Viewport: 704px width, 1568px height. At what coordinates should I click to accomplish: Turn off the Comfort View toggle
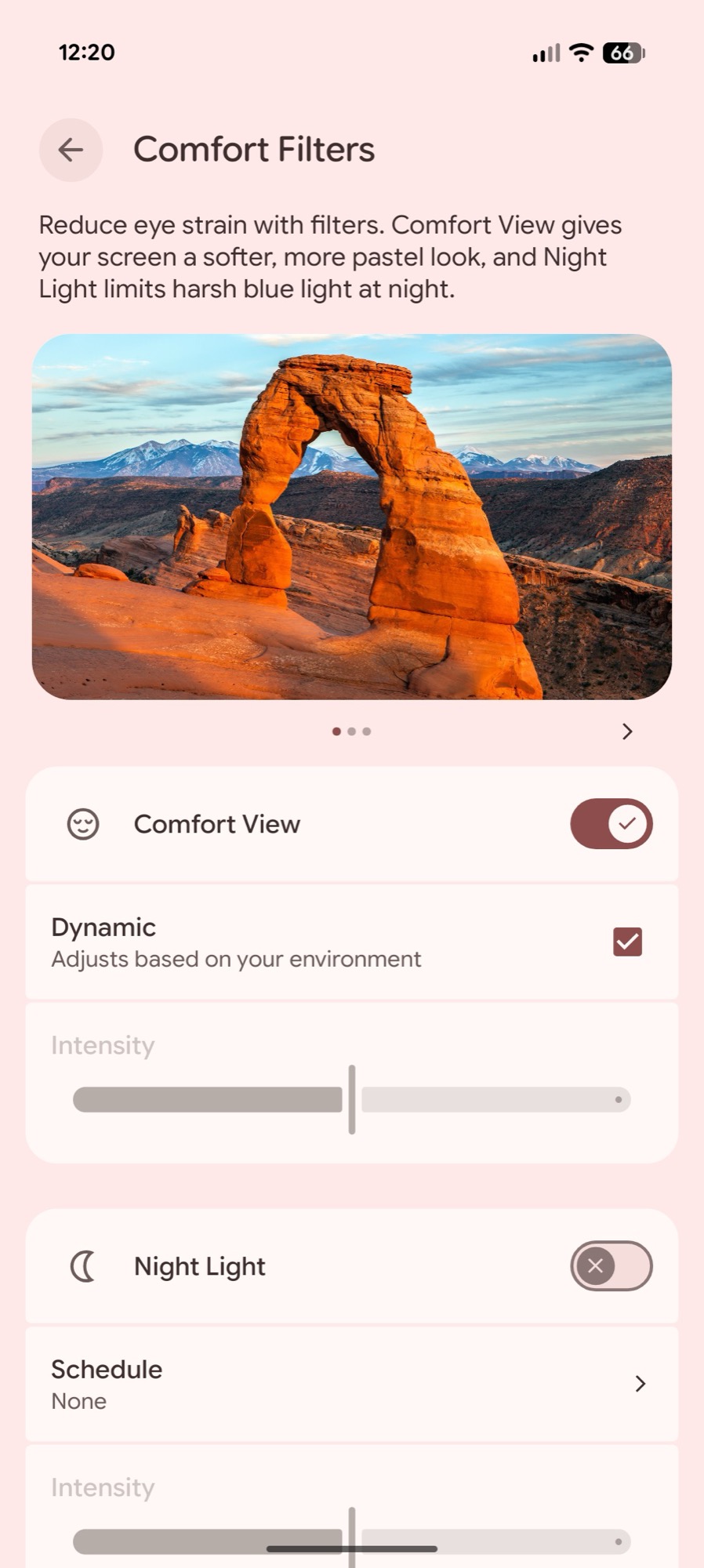point(611,824)
